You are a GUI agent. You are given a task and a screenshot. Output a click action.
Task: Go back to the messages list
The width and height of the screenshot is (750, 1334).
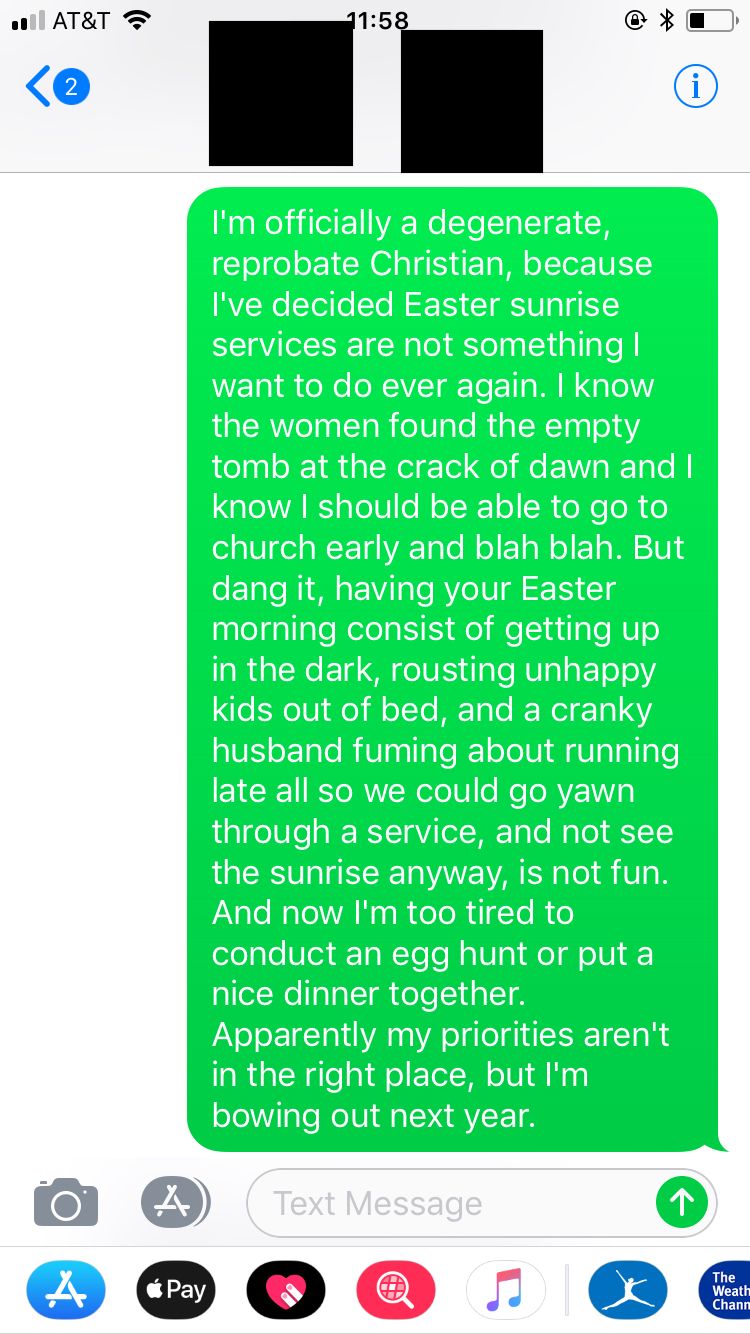(55, 87)
